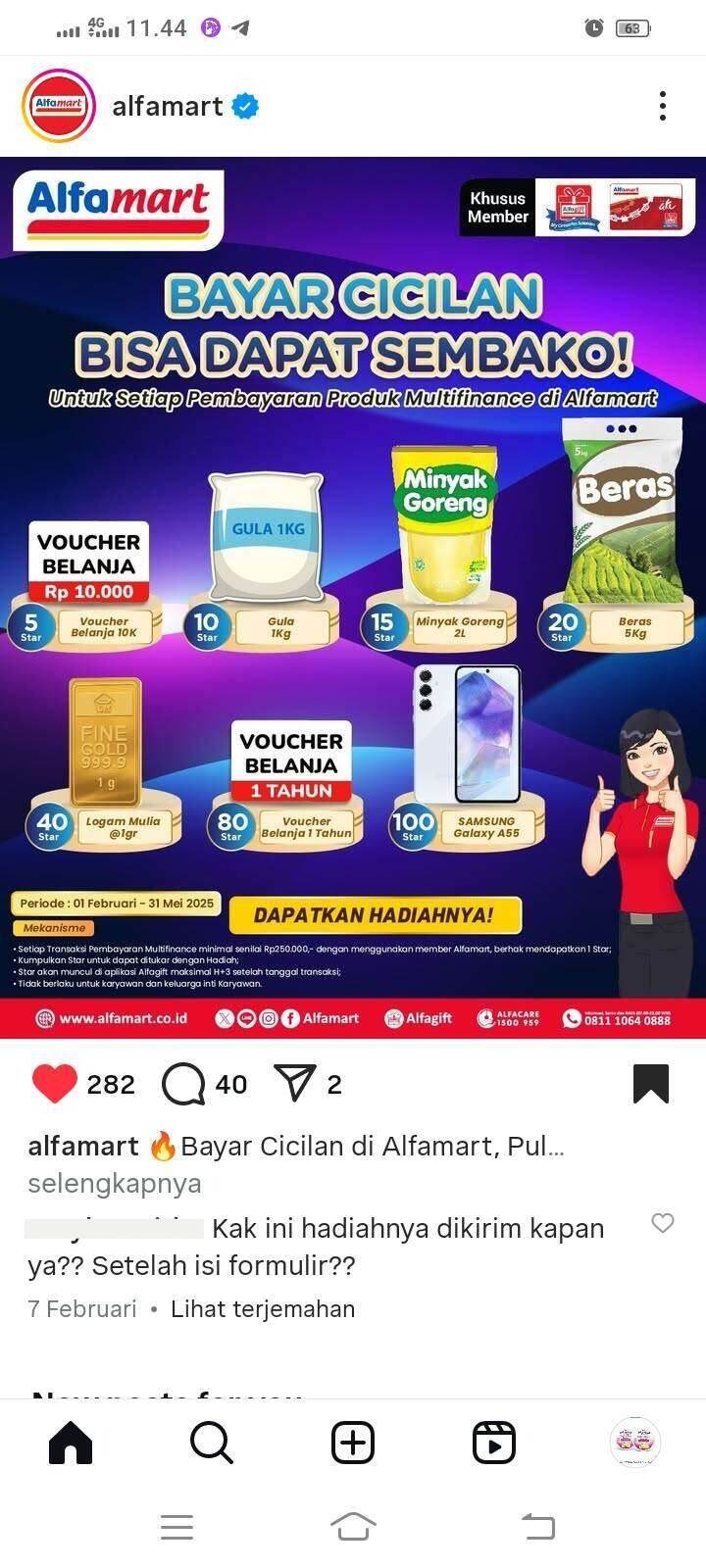Tap the system home button
The height and width of the screenshot is (1568, 706).
tap(353, 1526)
